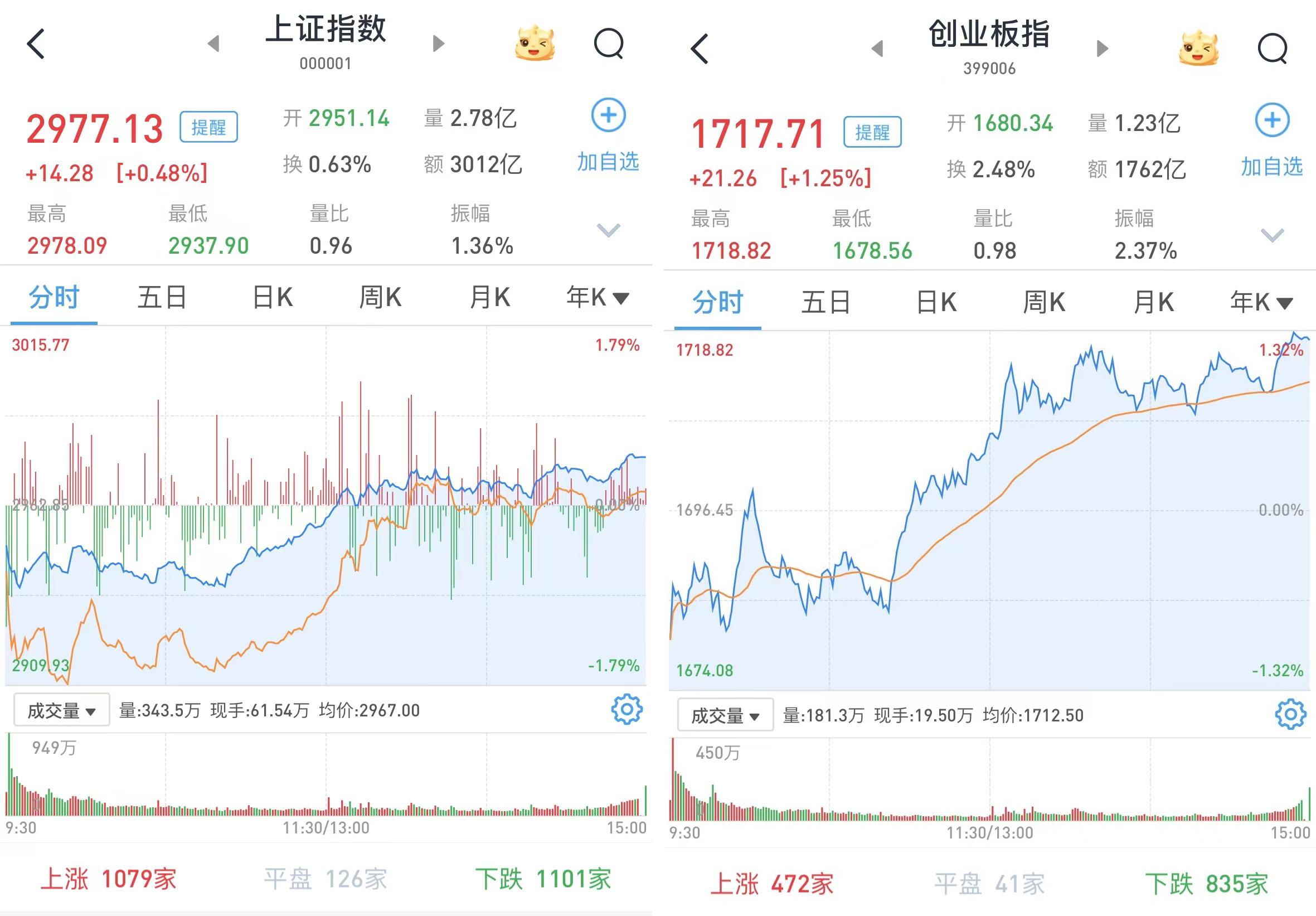The height and width of the screenshot is (916, 1316).
Task: Open search on the 创业板指 page
Action: coord(1272,49)
